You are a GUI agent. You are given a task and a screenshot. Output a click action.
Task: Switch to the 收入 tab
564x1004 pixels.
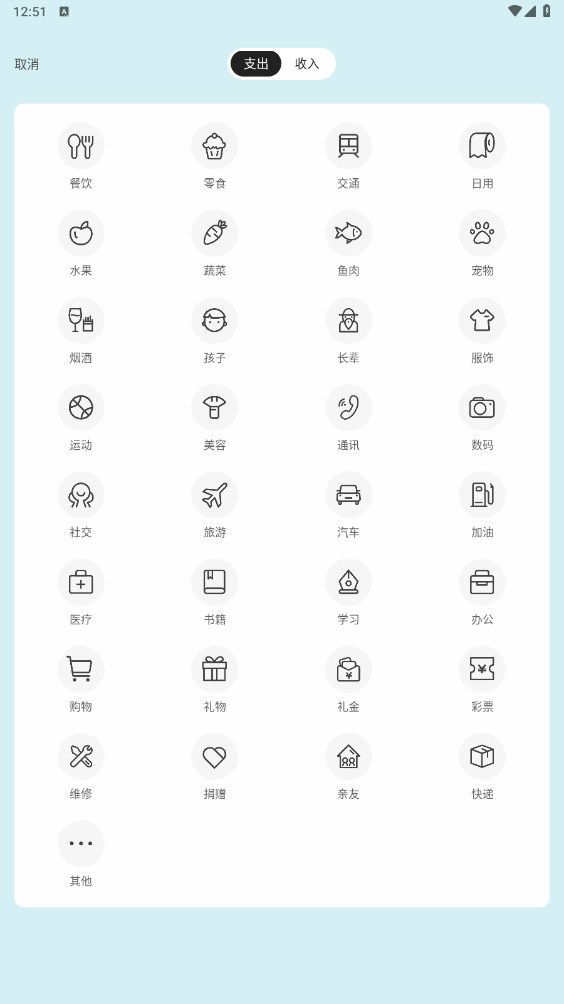point(307,63)
